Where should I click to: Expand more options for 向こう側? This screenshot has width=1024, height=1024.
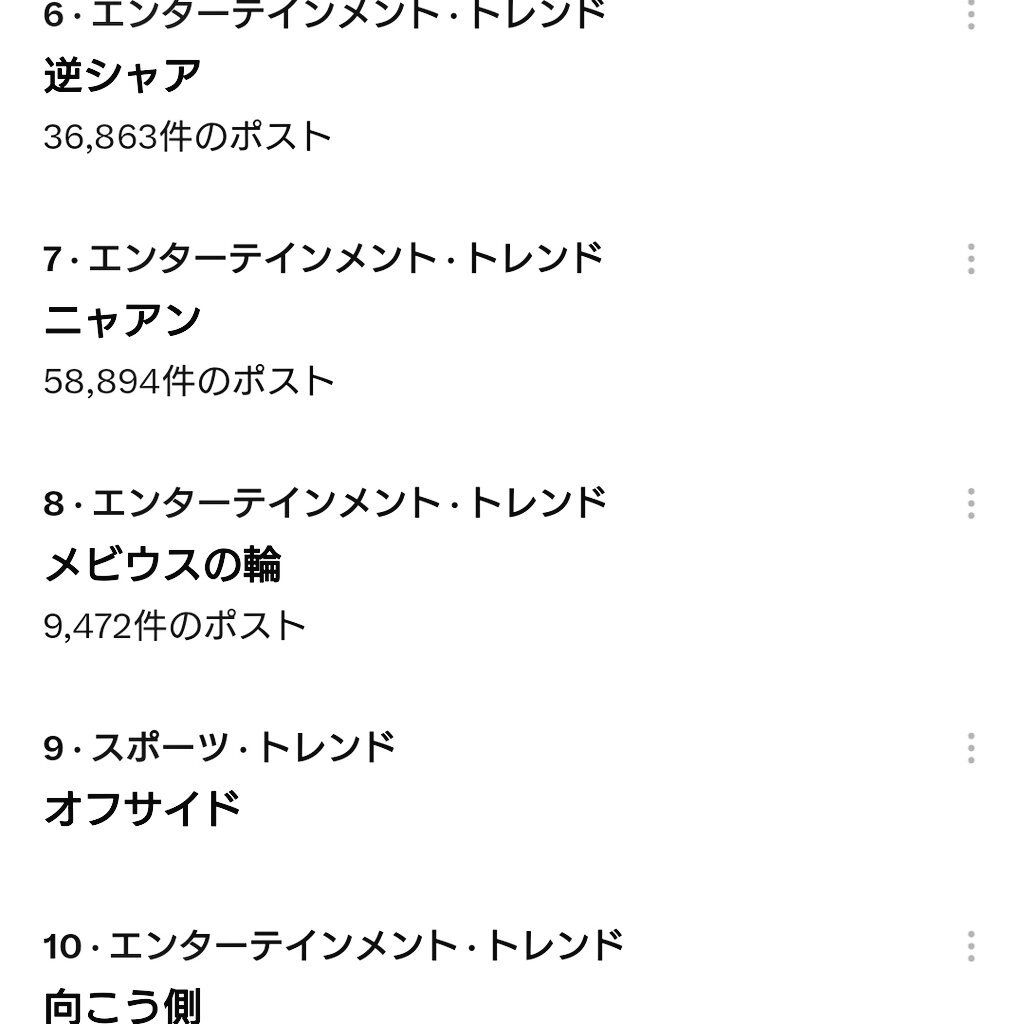pyautogui.click(x=970, y=946)
